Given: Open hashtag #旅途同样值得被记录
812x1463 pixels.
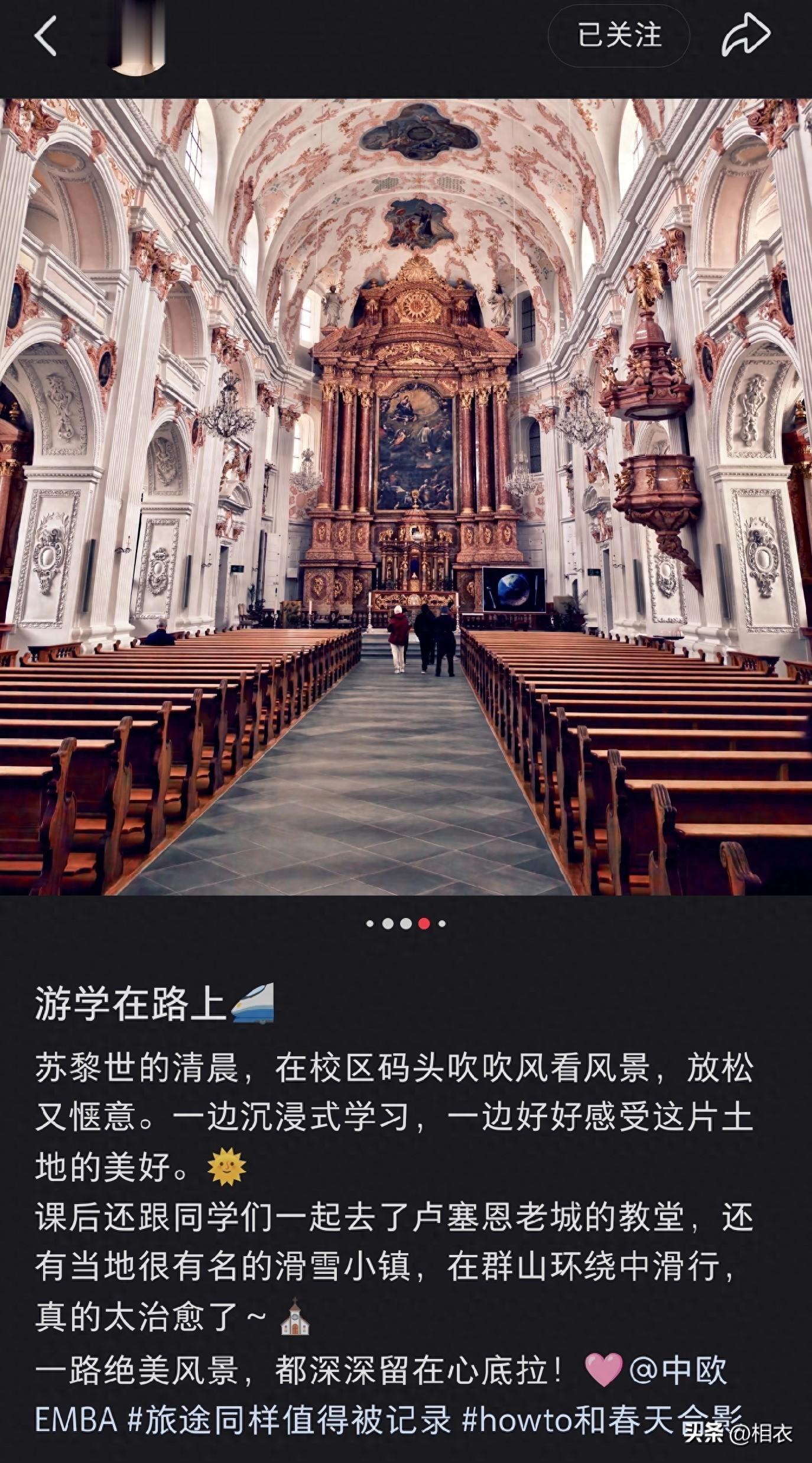Looking at the screenshot, I should click(x=290, y=1419).
